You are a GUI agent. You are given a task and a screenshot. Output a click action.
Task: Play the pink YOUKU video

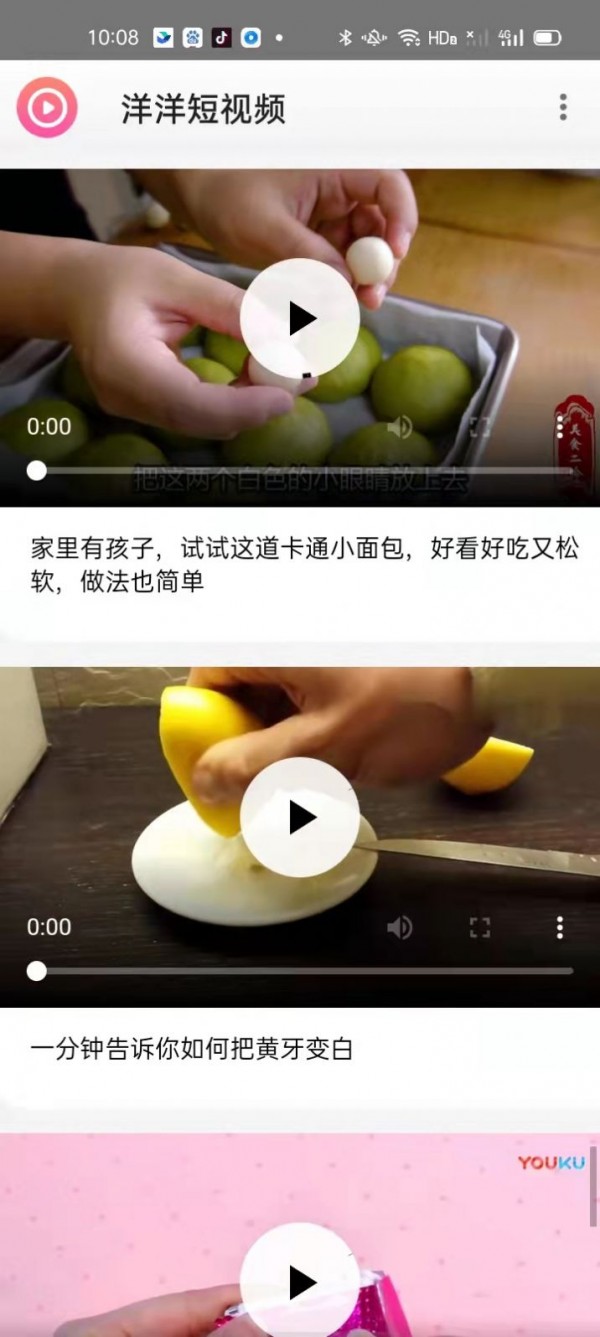click(300, 1282)
